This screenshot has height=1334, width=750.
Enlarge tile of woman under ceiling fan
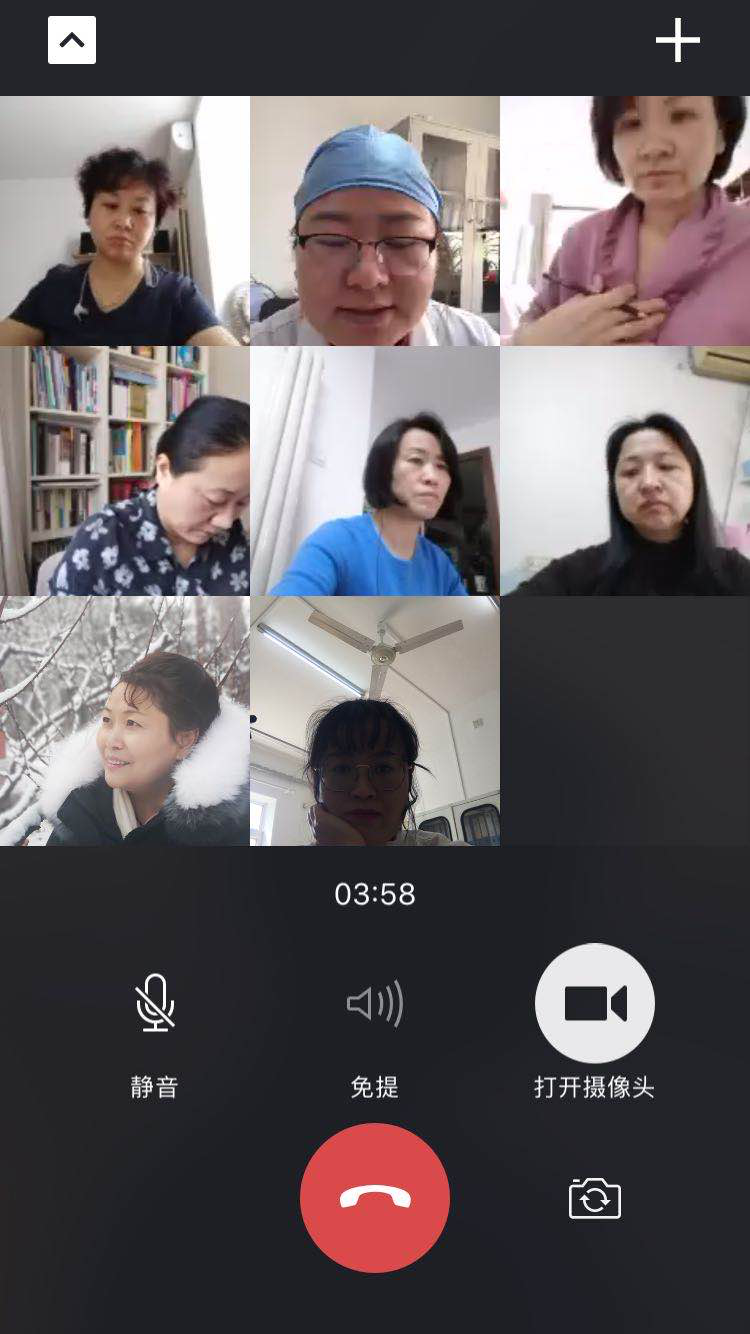click(x=375, y=721)
